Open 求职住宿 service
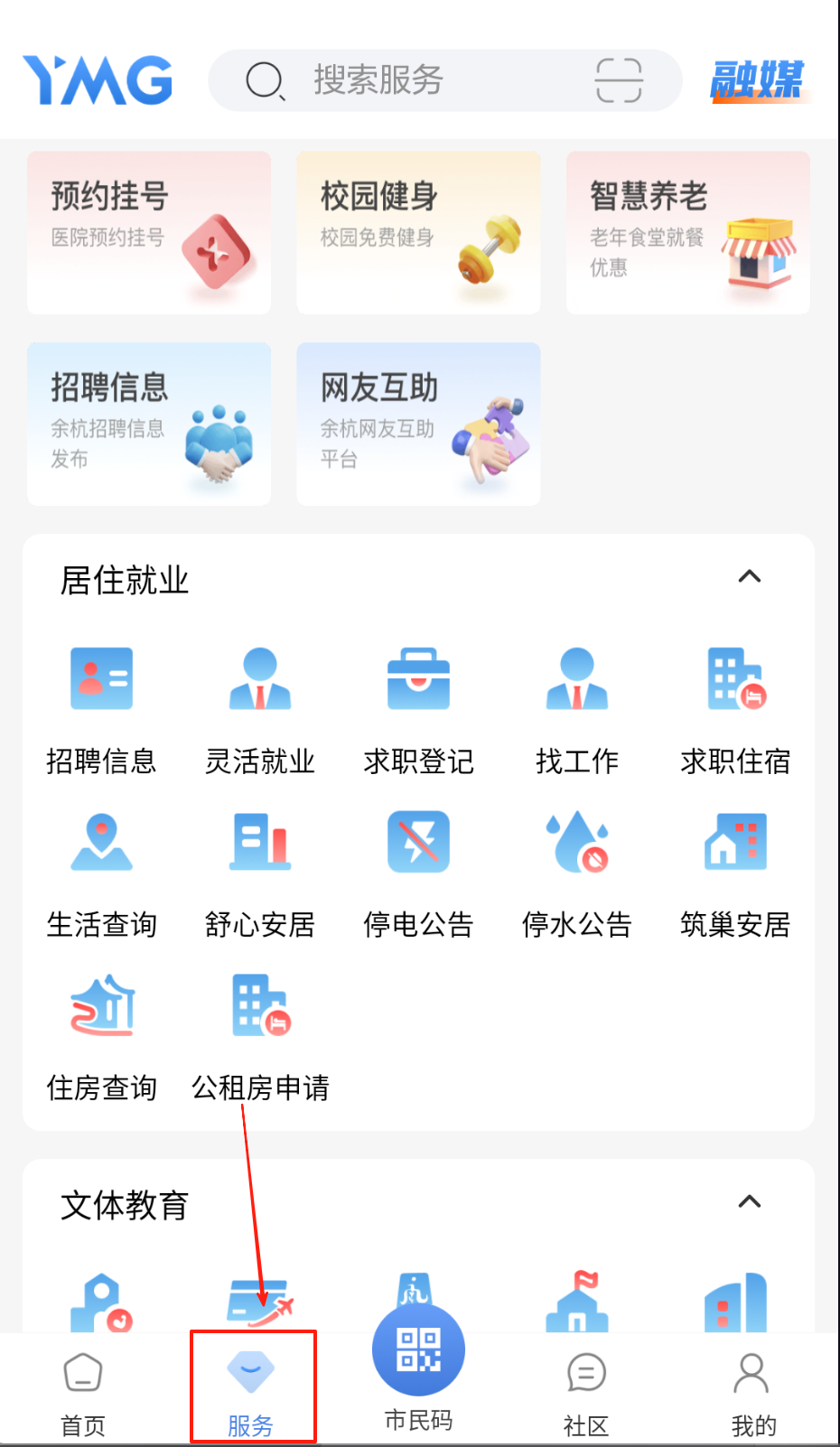This screenshot has width=840, height=1447. pyautogui.click(x=735, y=710)
